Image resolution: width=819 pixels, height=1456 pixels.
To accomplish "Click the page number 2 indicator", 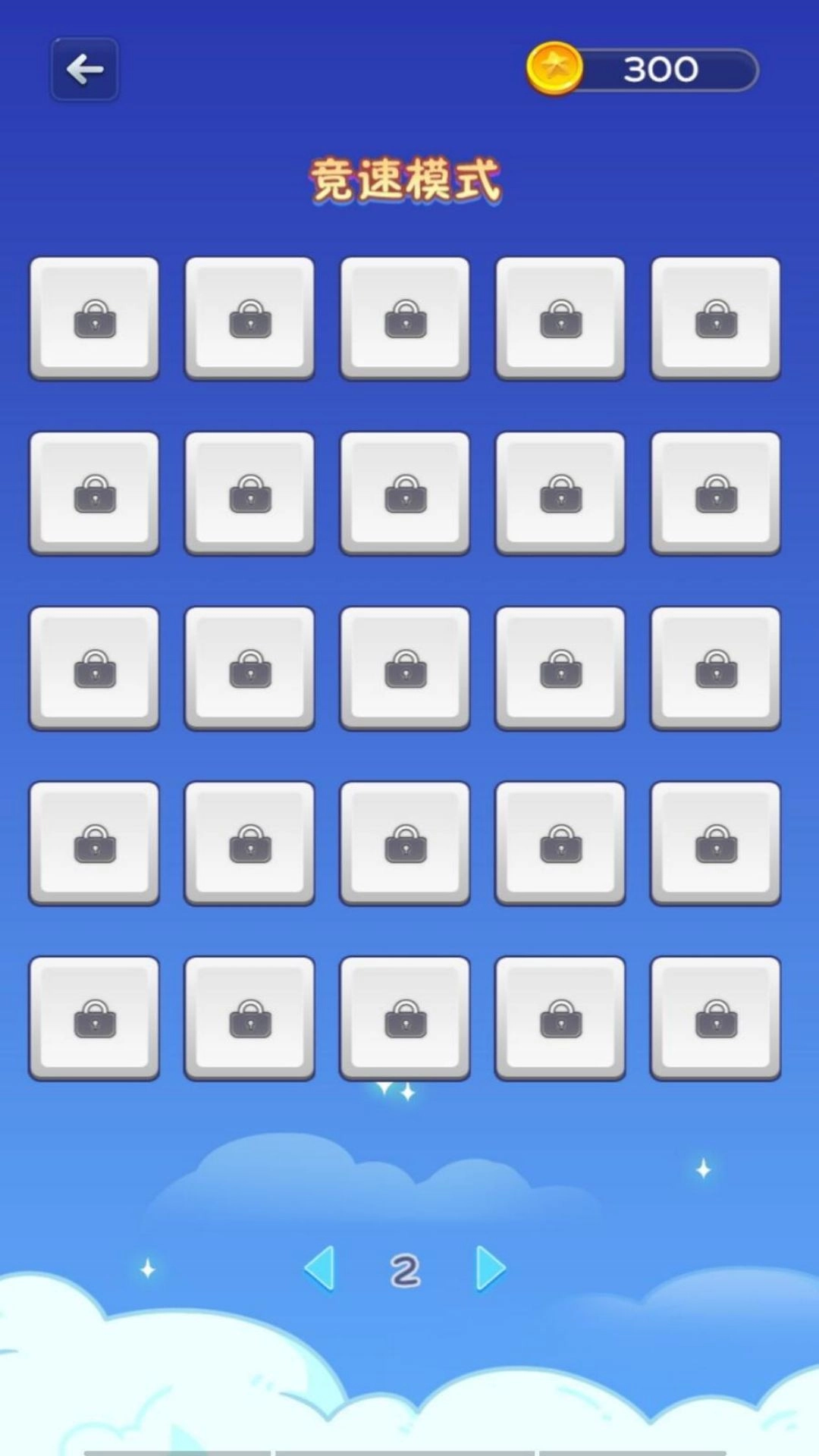I will pos(404,1268).
